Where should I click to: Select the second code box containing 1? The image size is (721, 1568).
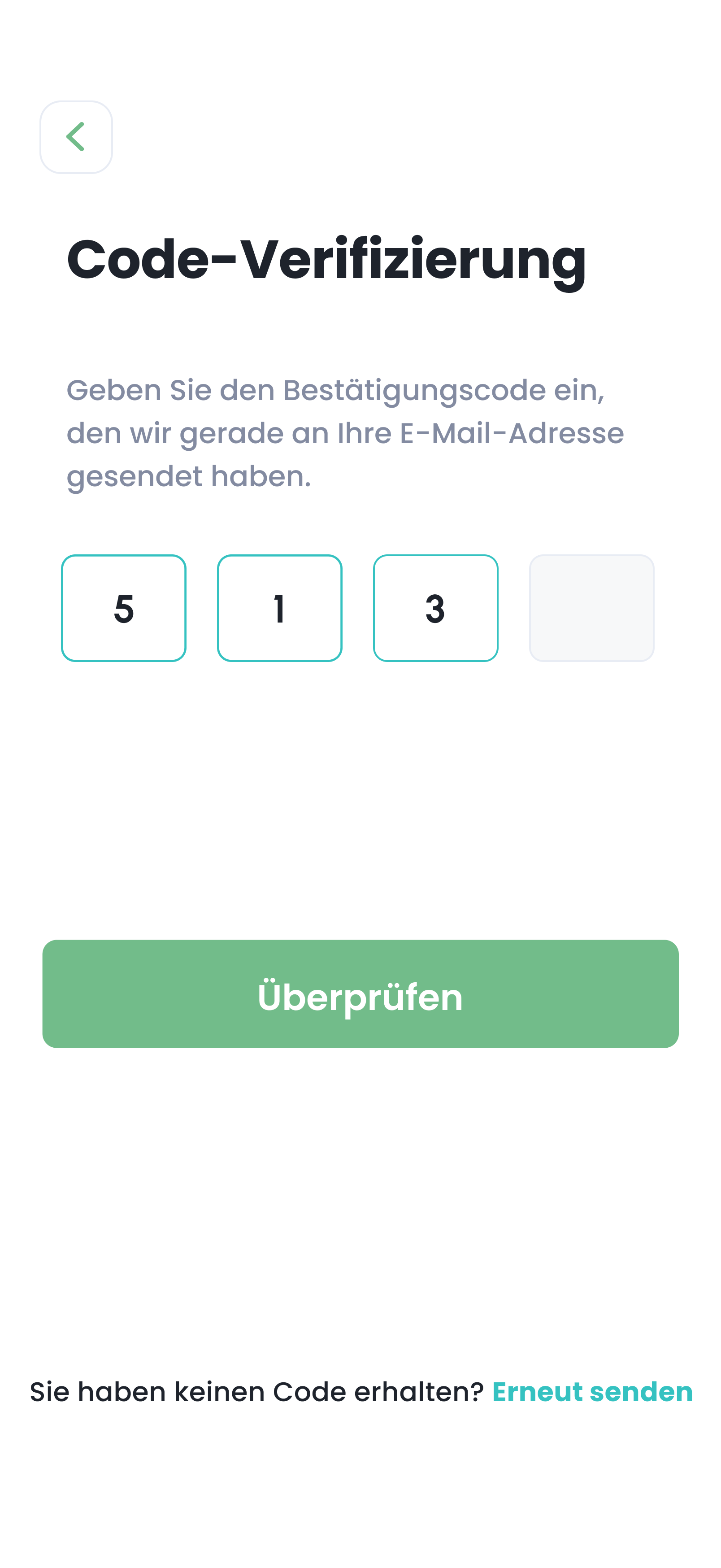click(279, 608)
